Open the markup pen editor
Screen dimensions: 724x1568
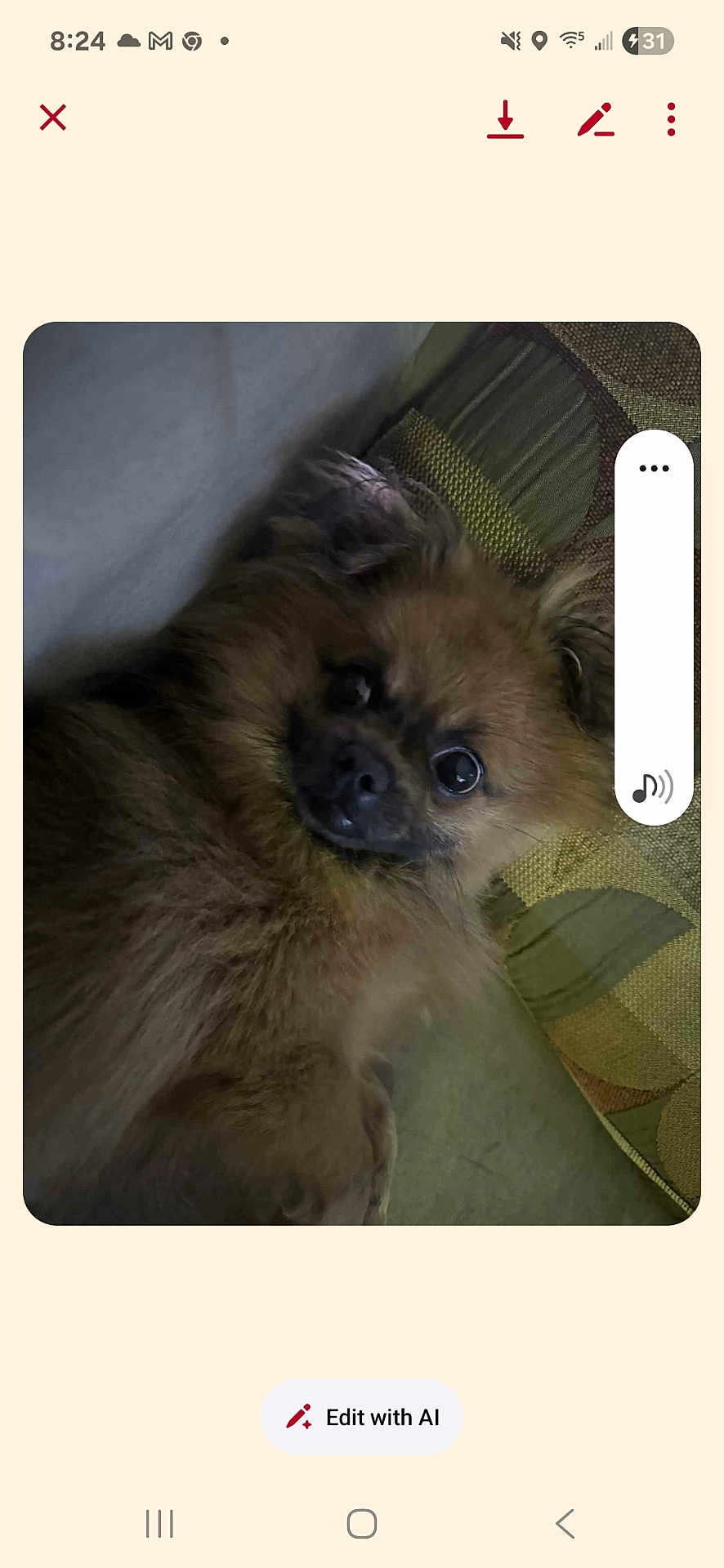pos(596,119)
